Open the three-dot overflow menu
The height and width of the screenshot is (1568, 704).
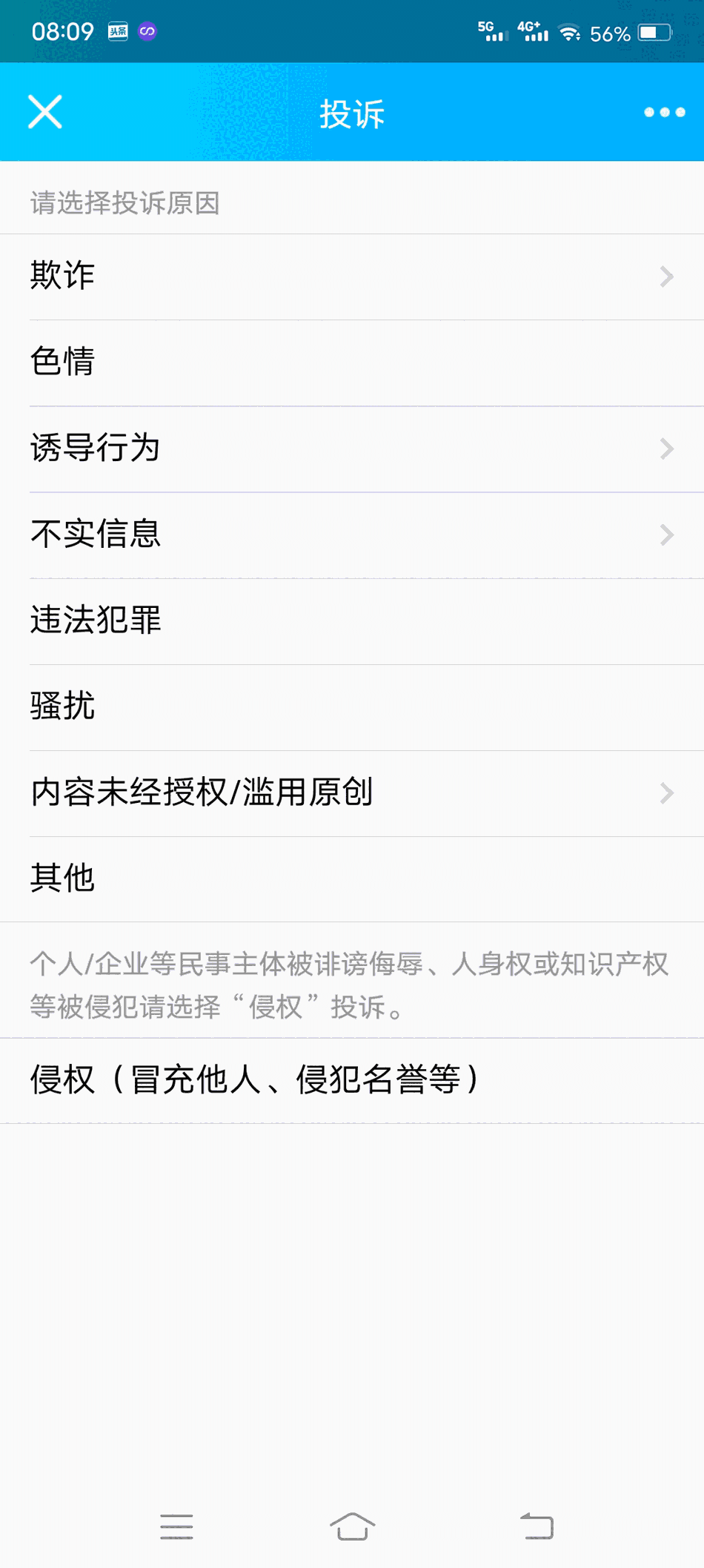coord(664,113)
